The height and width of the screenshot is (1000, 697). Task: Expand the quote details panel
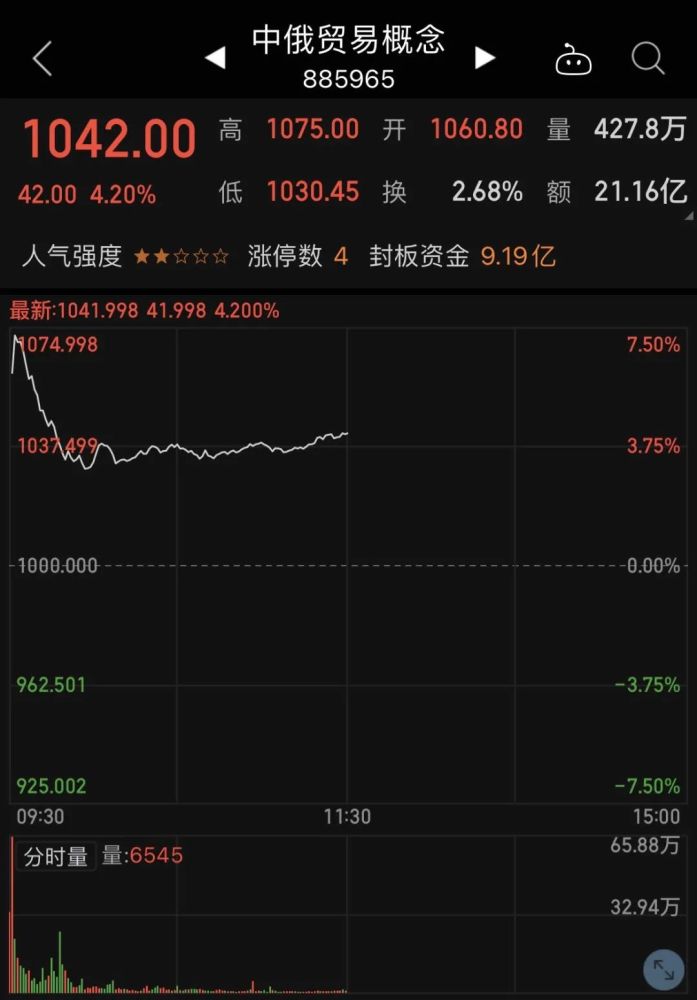coord(687,215)
